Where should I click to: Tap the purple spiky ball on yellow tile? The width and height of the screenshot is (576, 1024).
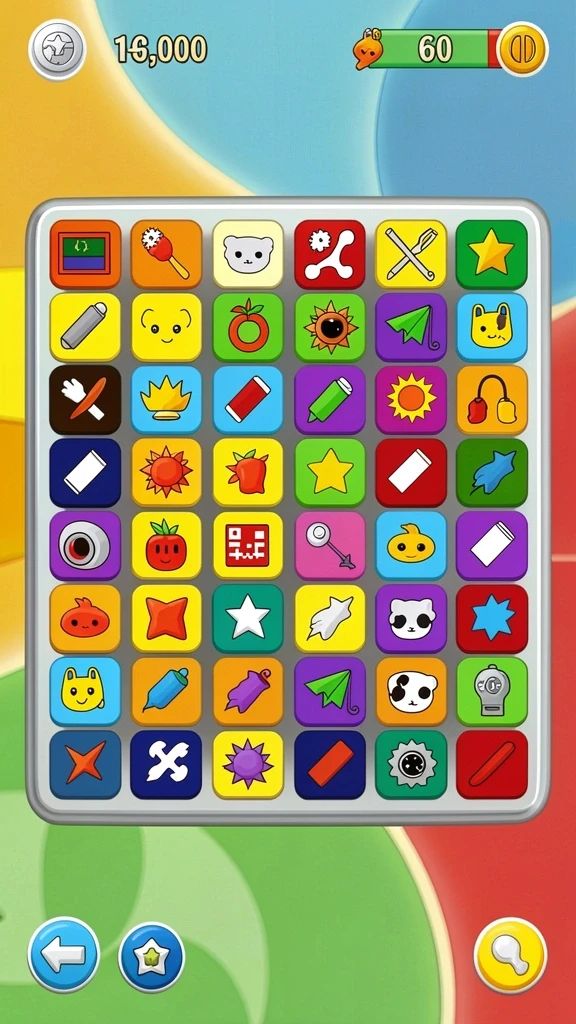pos(248,765)
